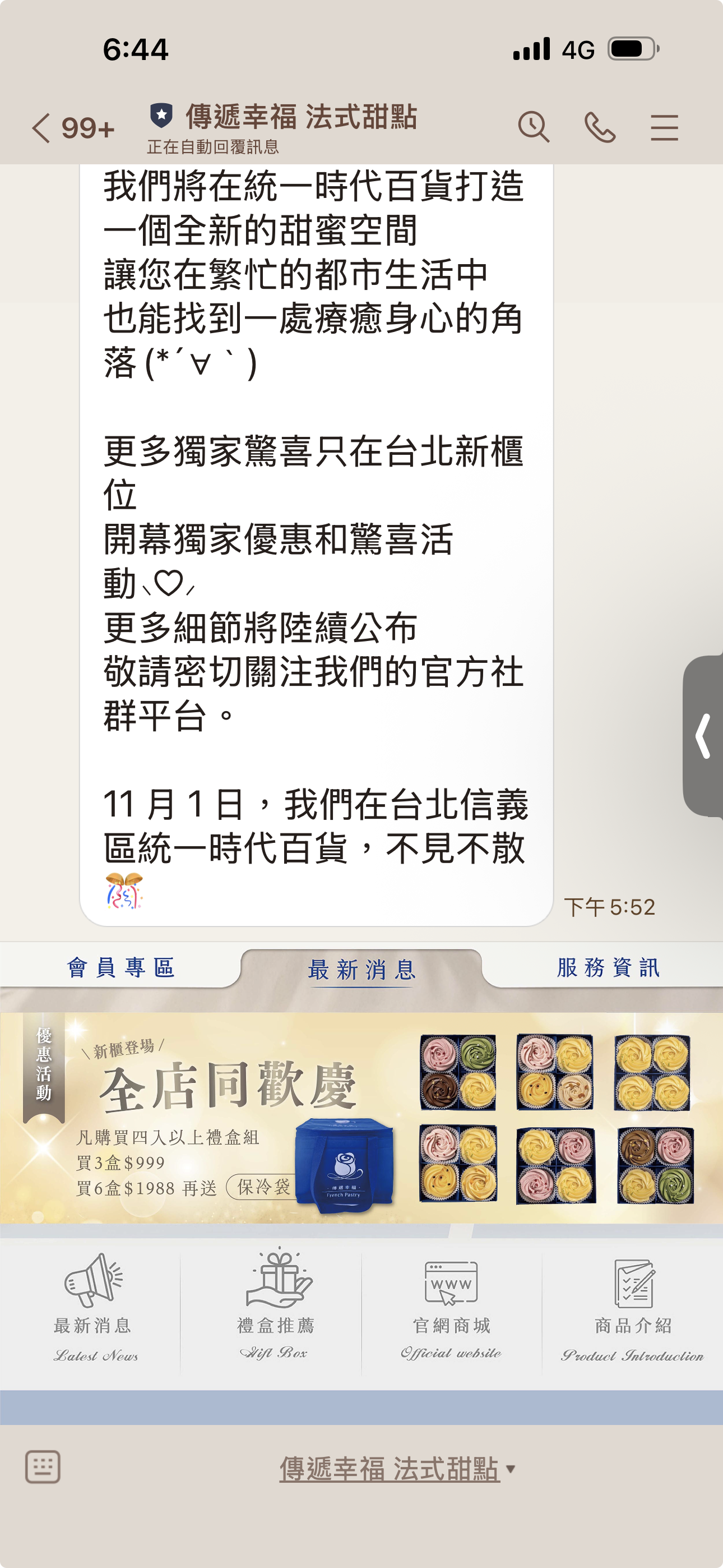Visit 官網商城 Official website
The height and width of the screenshot is (1568, 723).
[x=452, y=1309]
